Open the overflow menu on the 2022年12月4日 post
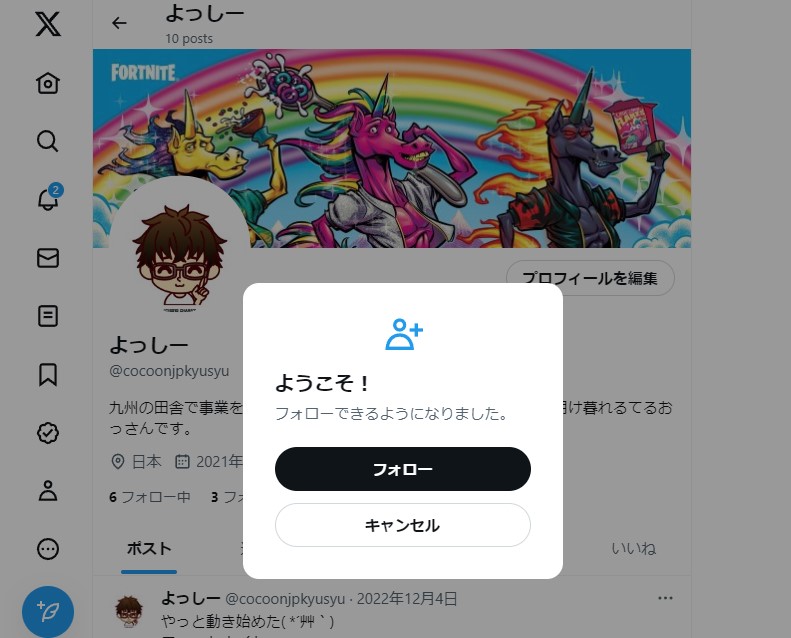 coord(665,598)
